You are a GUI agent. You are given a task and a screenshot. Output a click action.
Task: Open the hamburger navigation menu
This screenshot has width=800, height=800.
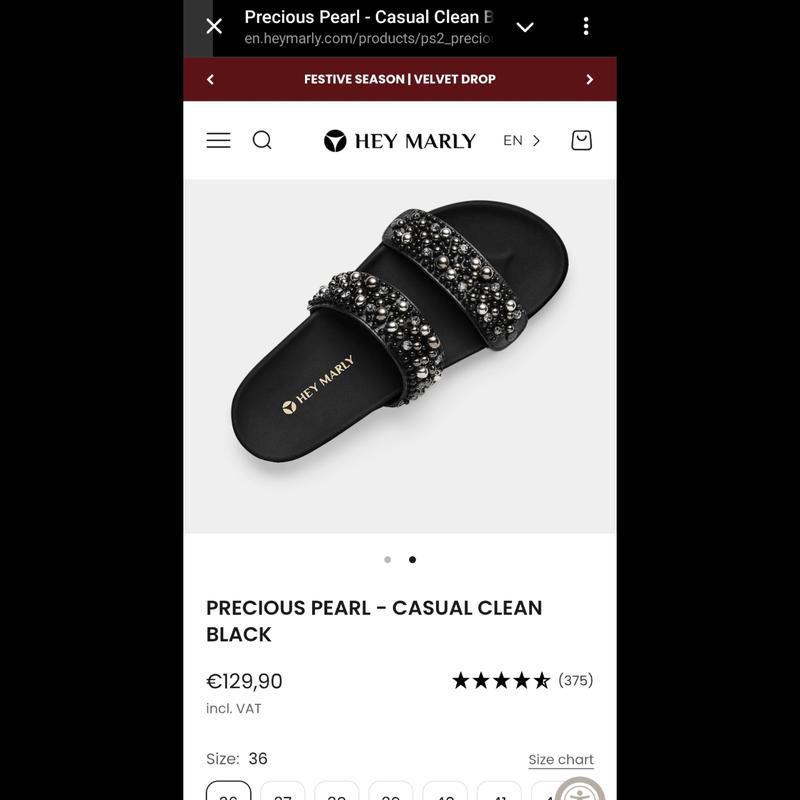click(218, 141)
